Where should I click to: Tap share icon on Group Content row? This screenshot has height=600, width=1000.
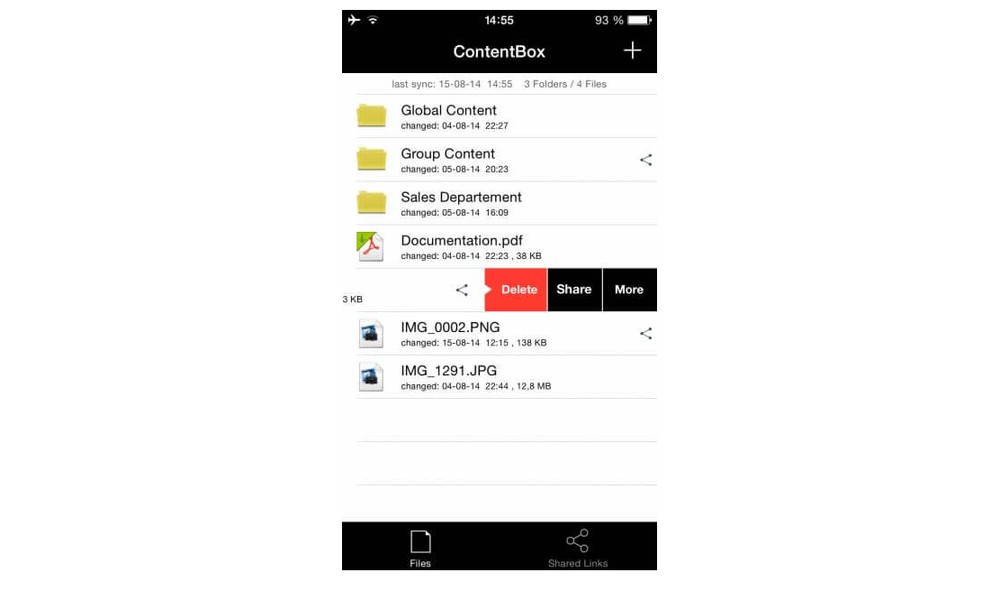(646, 160)
